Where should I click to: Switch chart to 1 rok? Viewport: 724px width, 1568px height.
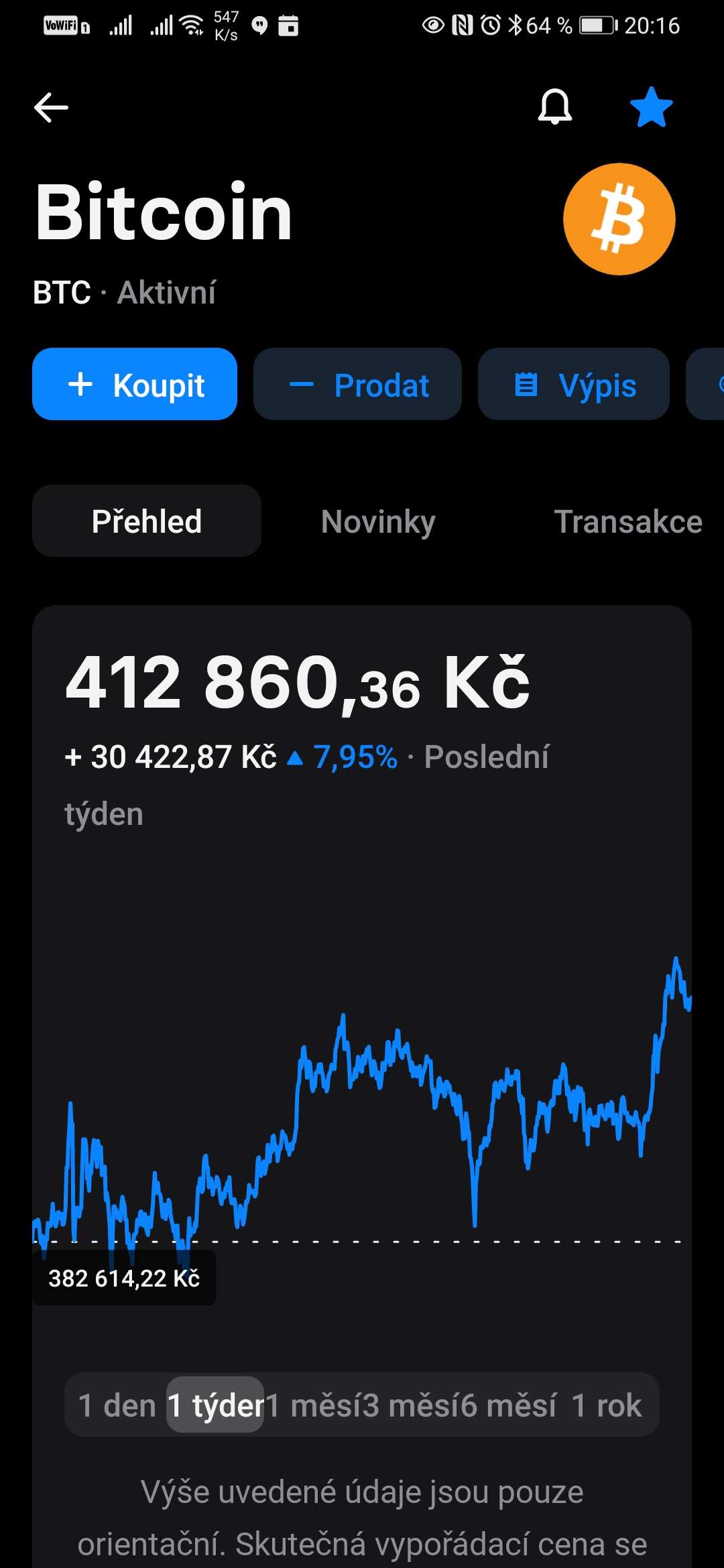pos(607,1405)
